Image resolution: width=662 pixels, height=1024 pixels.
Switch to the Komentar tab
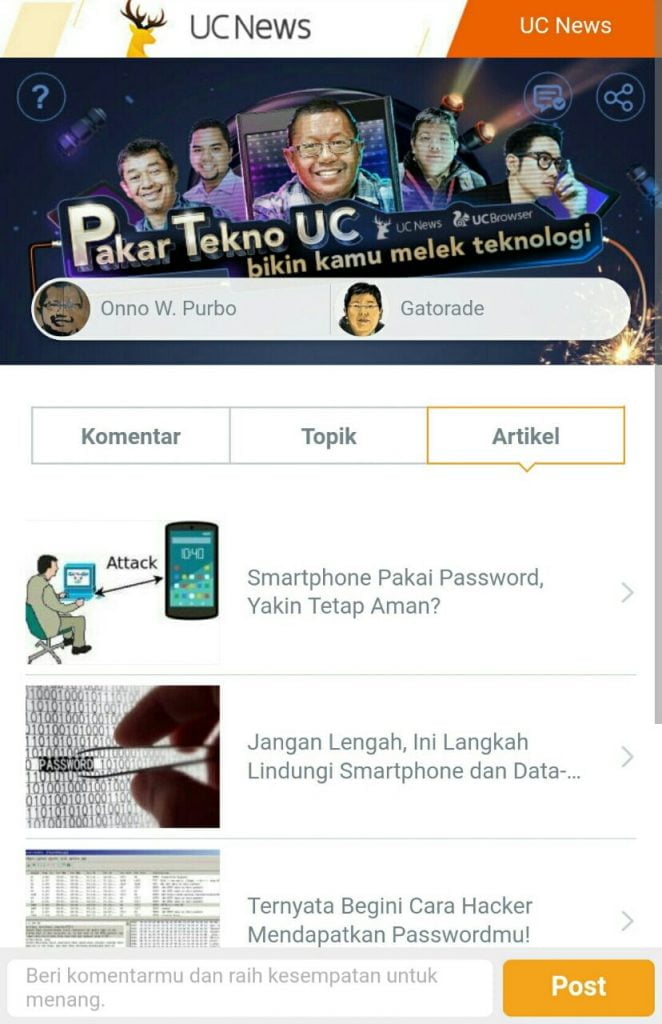pyautogui.click(x=131, y=436)
